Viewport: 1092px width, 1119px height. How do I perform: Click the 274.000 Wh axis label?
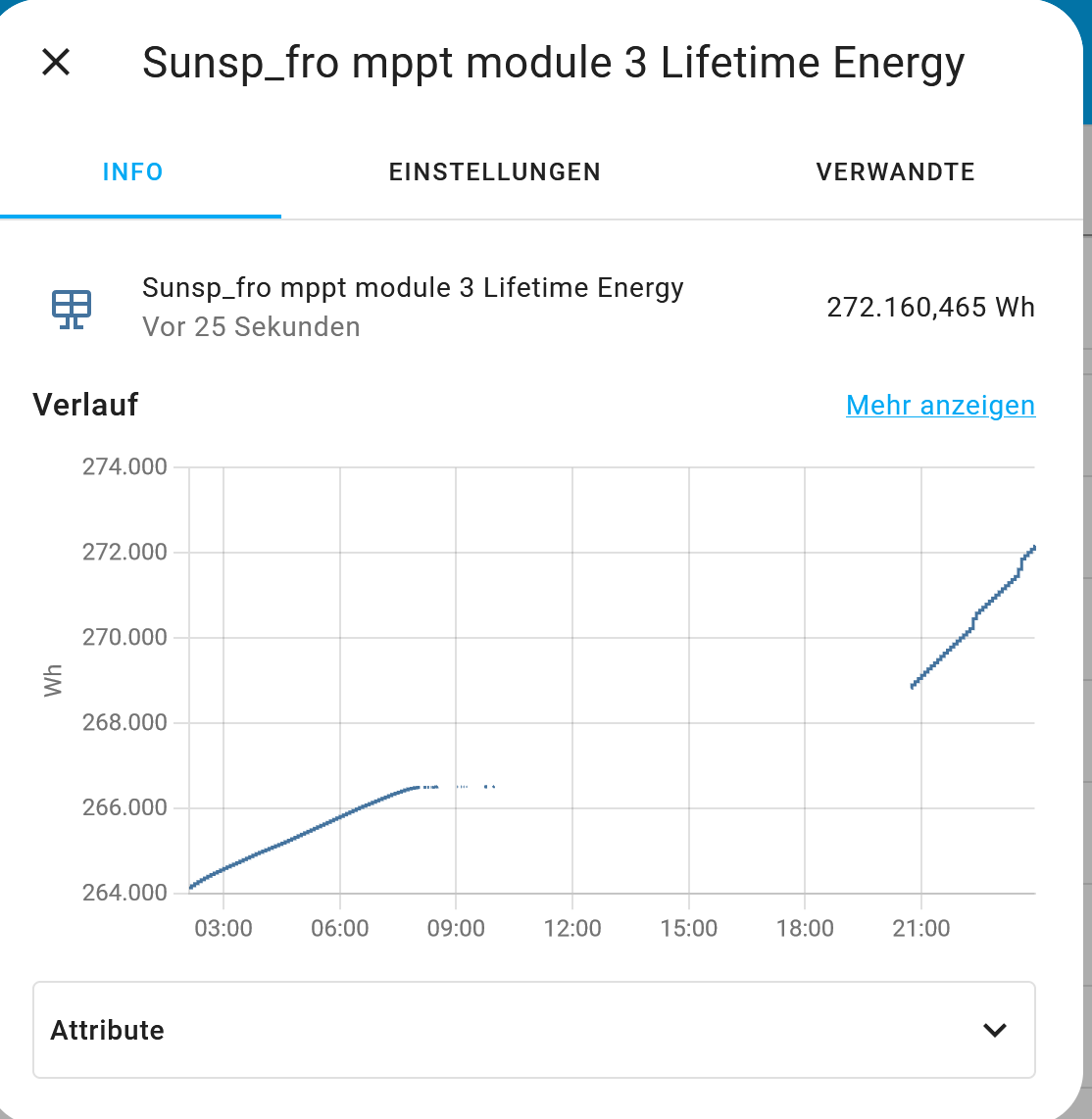pos(125,466)
